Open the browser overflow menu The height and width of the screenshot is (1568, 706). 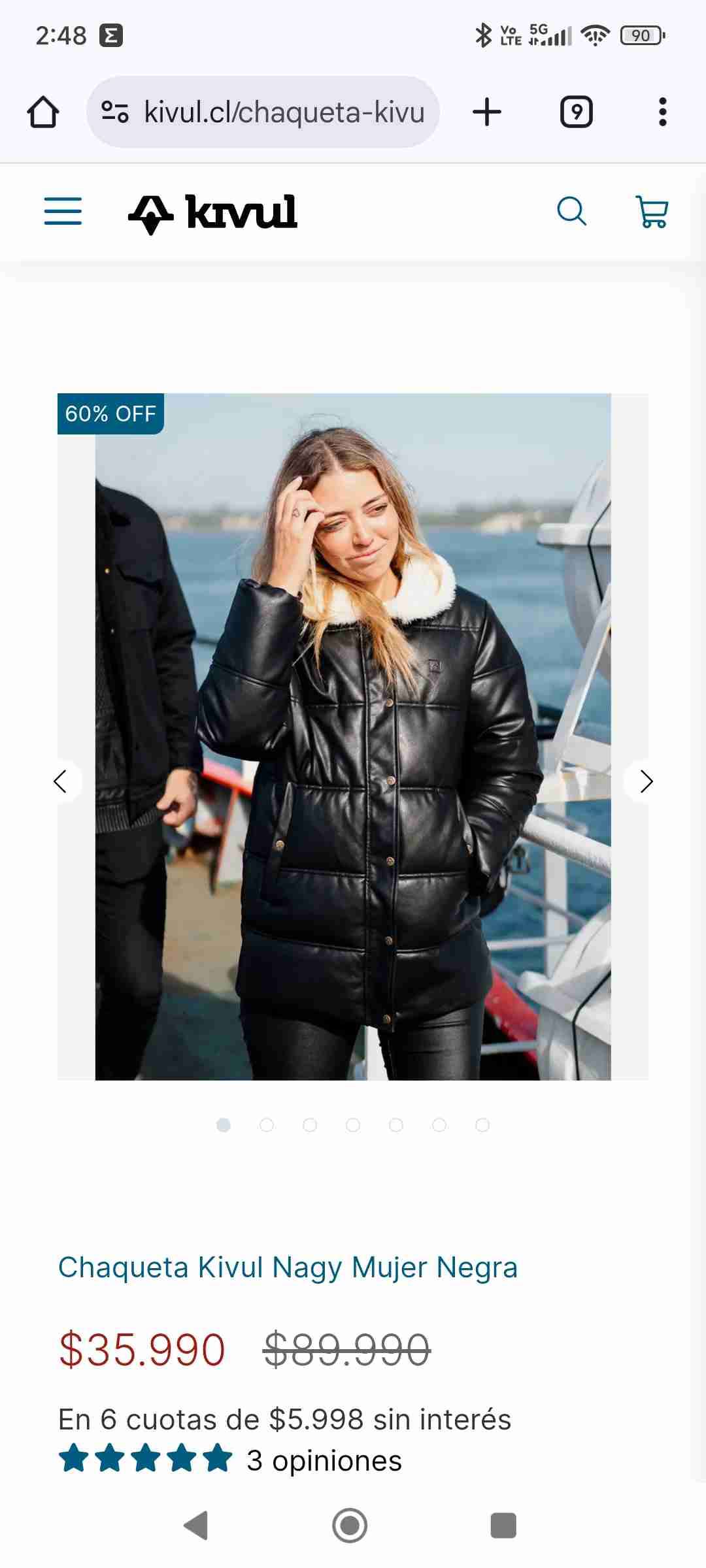(662, 112)
